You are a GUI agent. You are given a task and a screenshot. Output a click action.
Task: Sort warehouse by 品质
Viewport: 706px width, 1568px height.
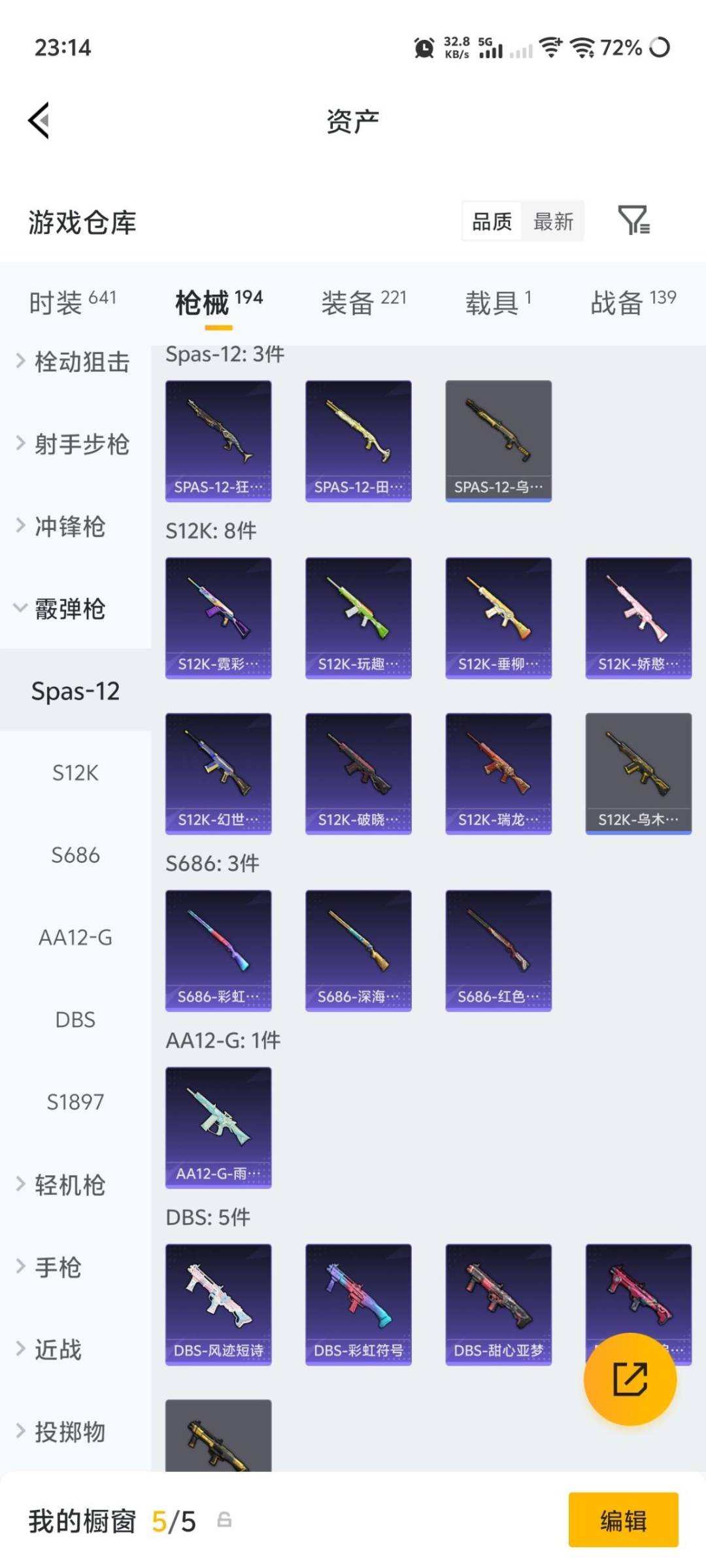pyautogui.click(x=492, y=221)
